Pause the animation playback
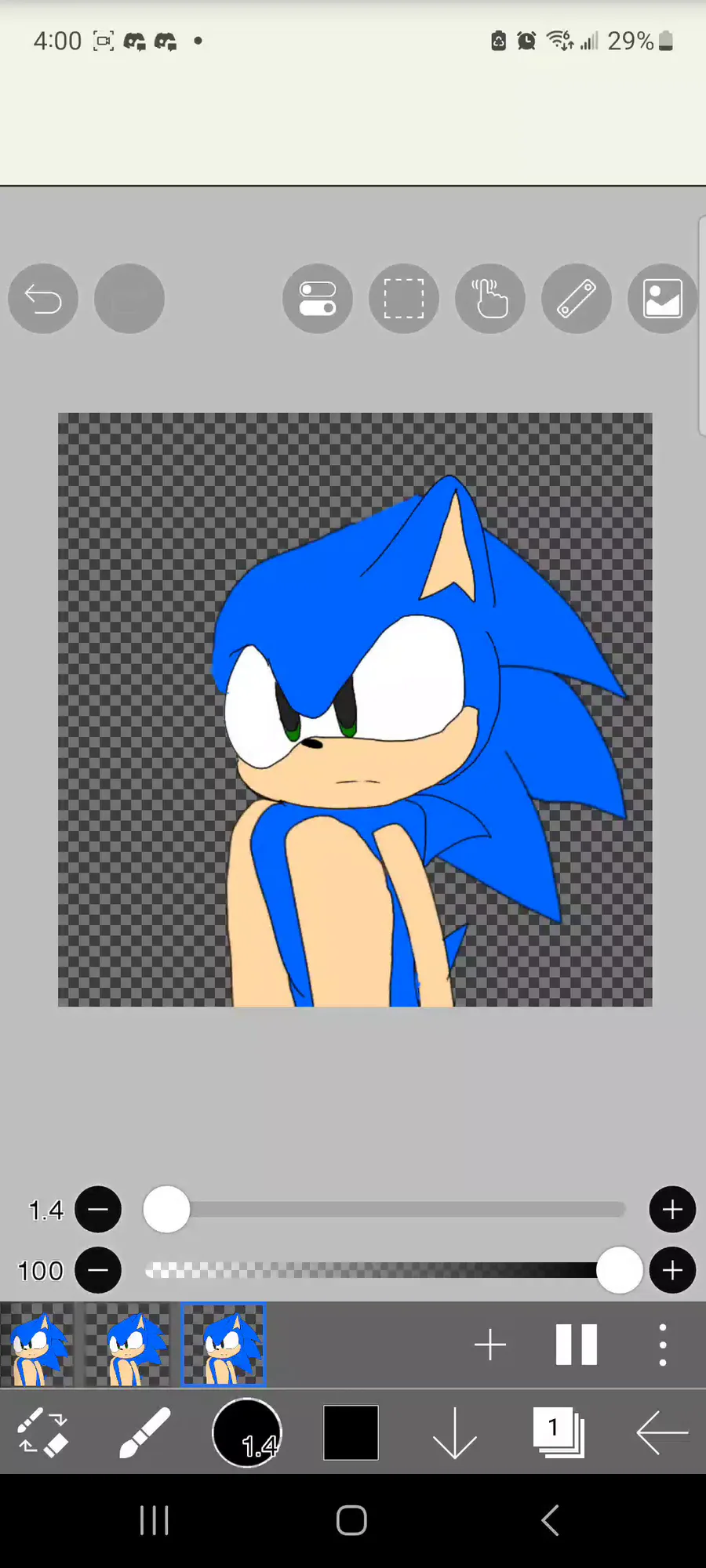This screenshot has height=1568, width=706. tap(577, 1345)
